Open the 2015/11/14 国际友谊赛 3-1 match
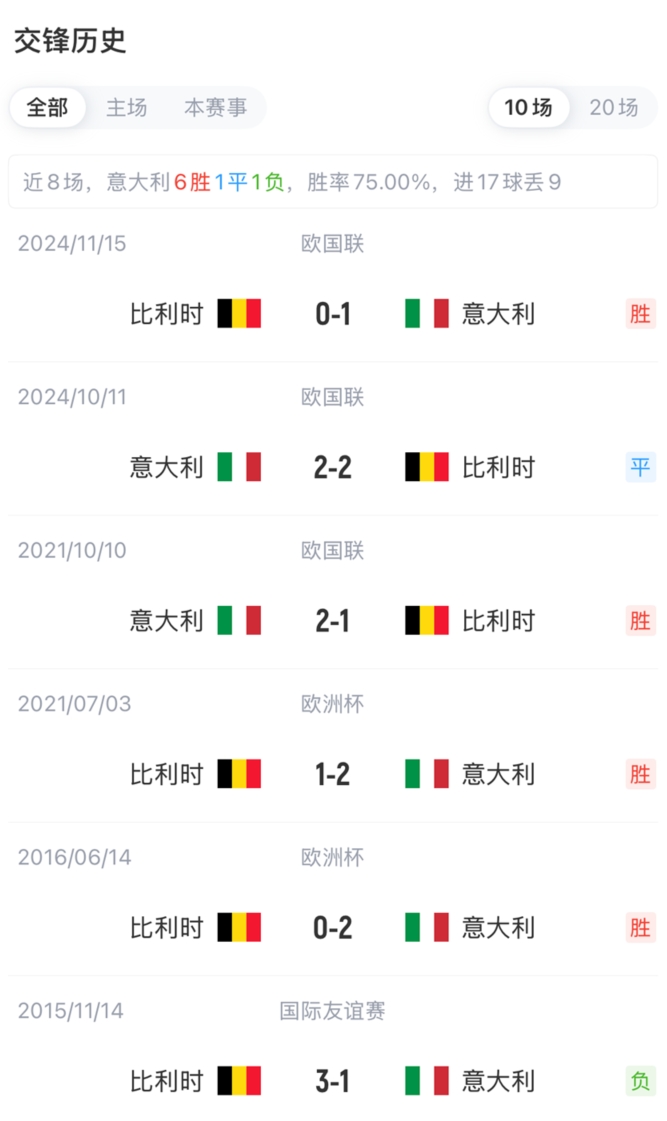Image resolution: width=667 pixels, height=1121 pixels. 333,1049
